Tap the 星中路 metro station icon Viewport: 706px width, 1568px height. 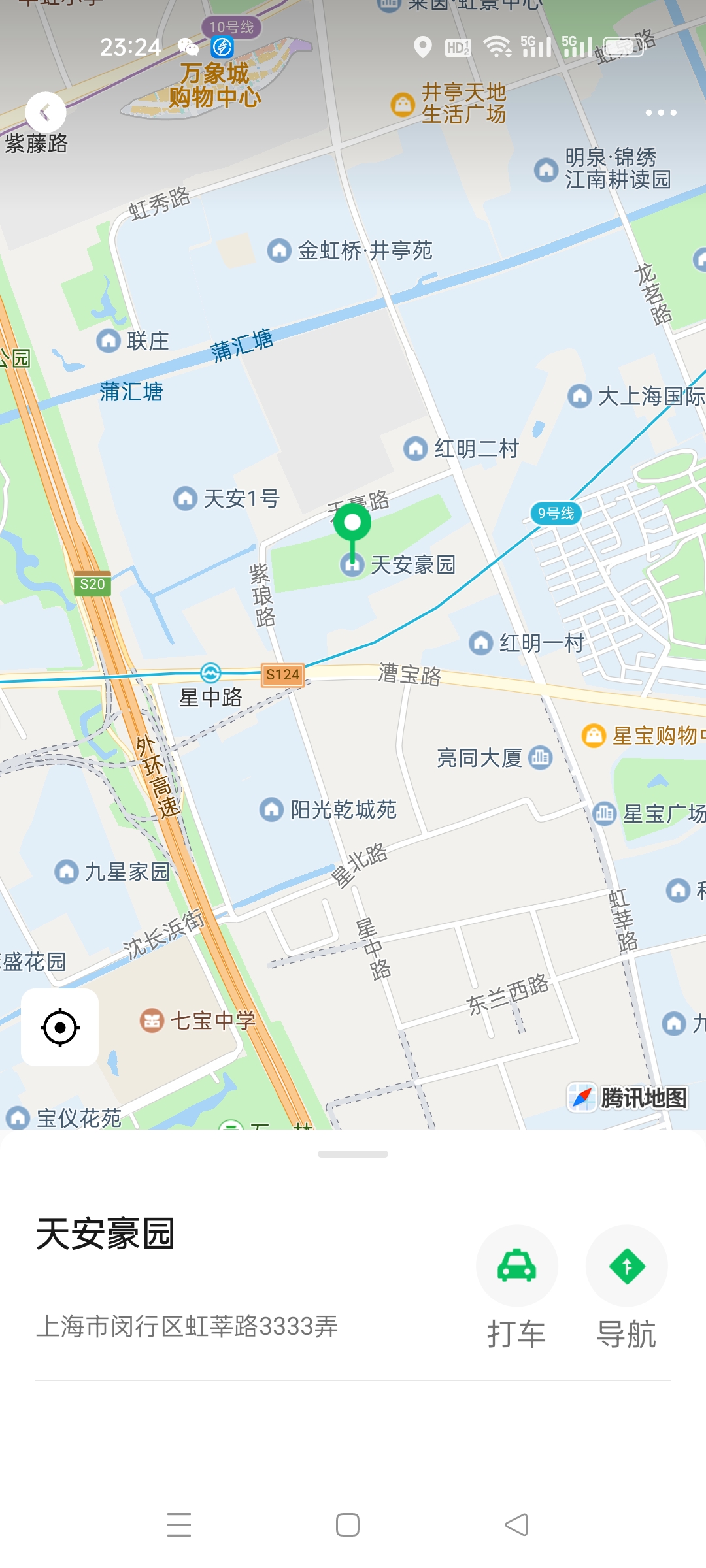tap(210, 672)
